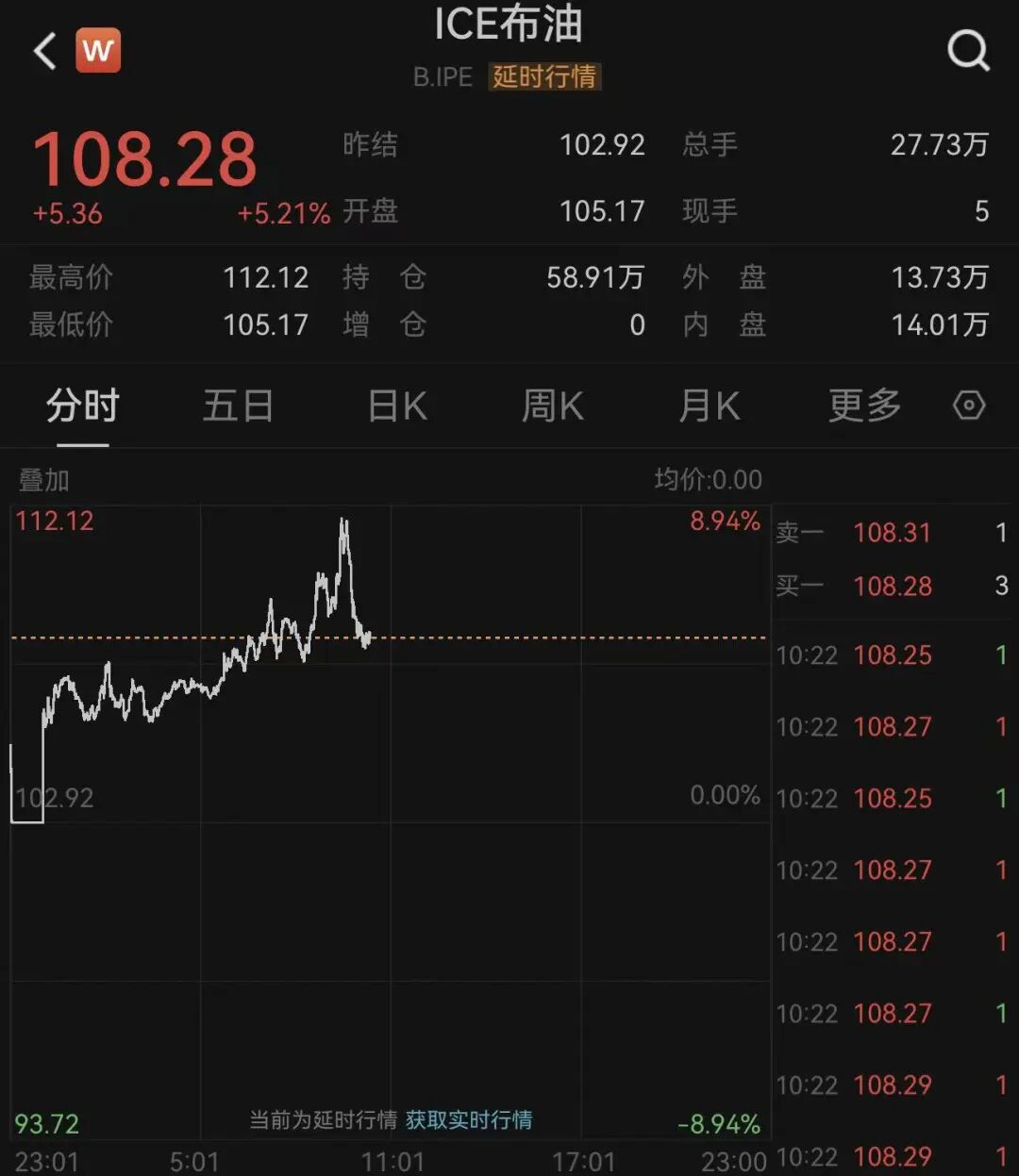This screenshot has height=1176, width=1019.
Task: Open the 更多 chart options
Action: point(864,406)
